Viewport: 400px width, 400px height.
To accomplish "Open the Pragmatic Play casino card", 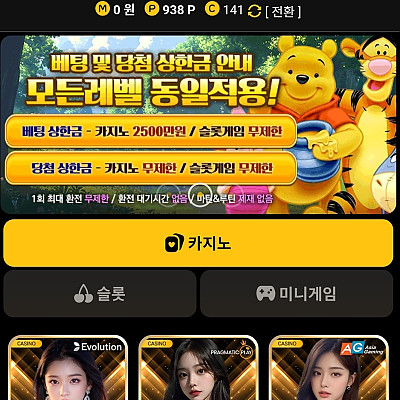I will 199,368.
